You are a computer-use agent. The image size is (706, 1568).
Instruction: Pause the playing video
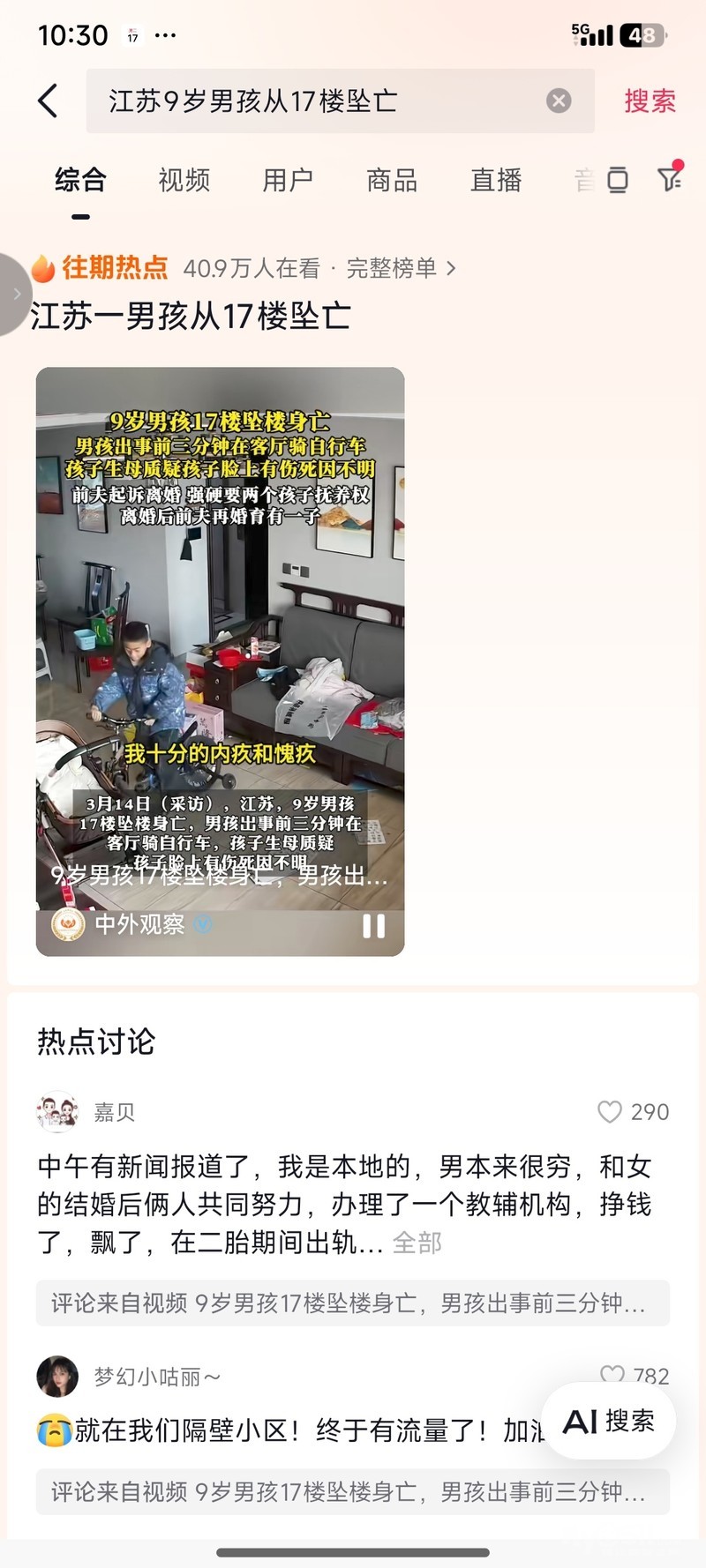point(373,926)
